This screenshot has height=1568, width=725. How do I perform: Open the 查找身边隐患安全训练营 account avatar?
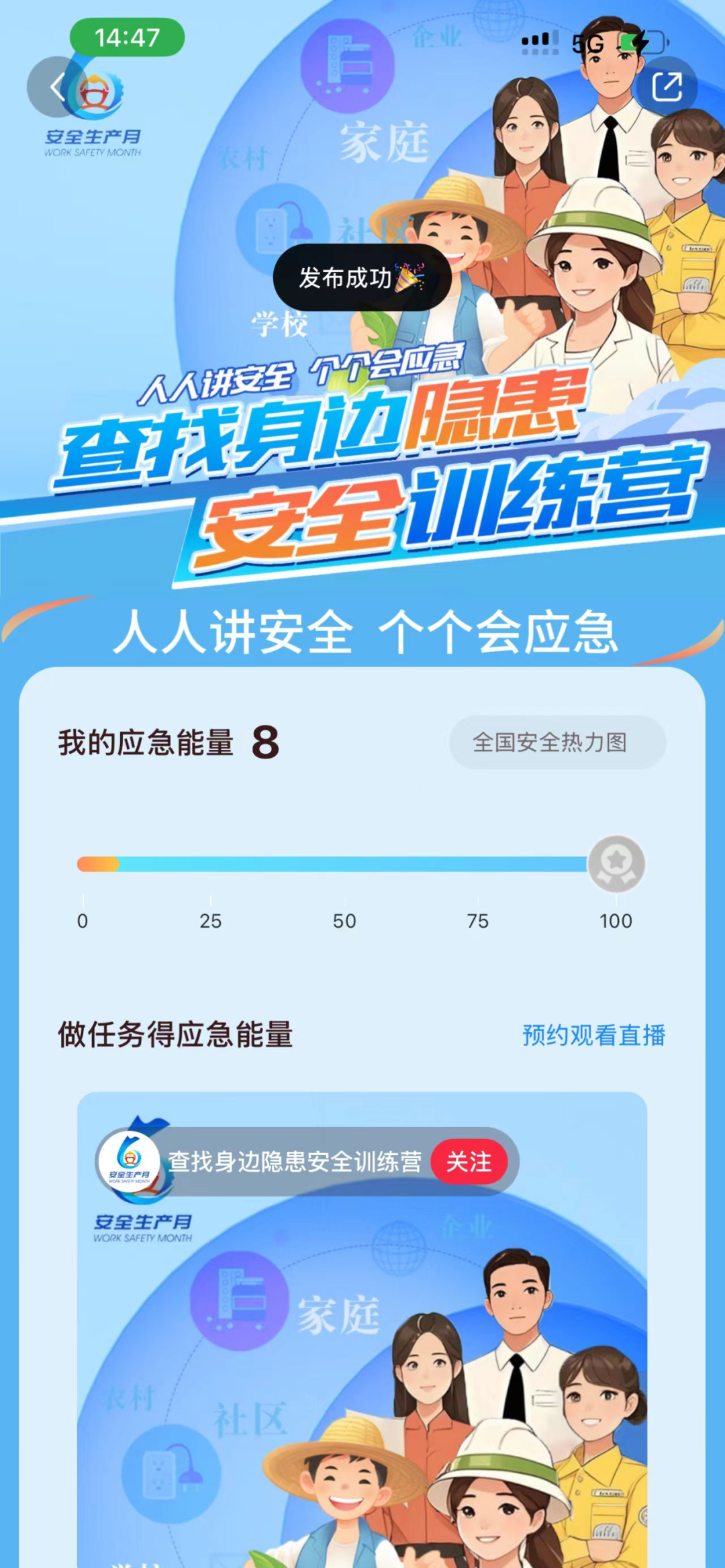pyautogui.click(x=130, y=1162)
